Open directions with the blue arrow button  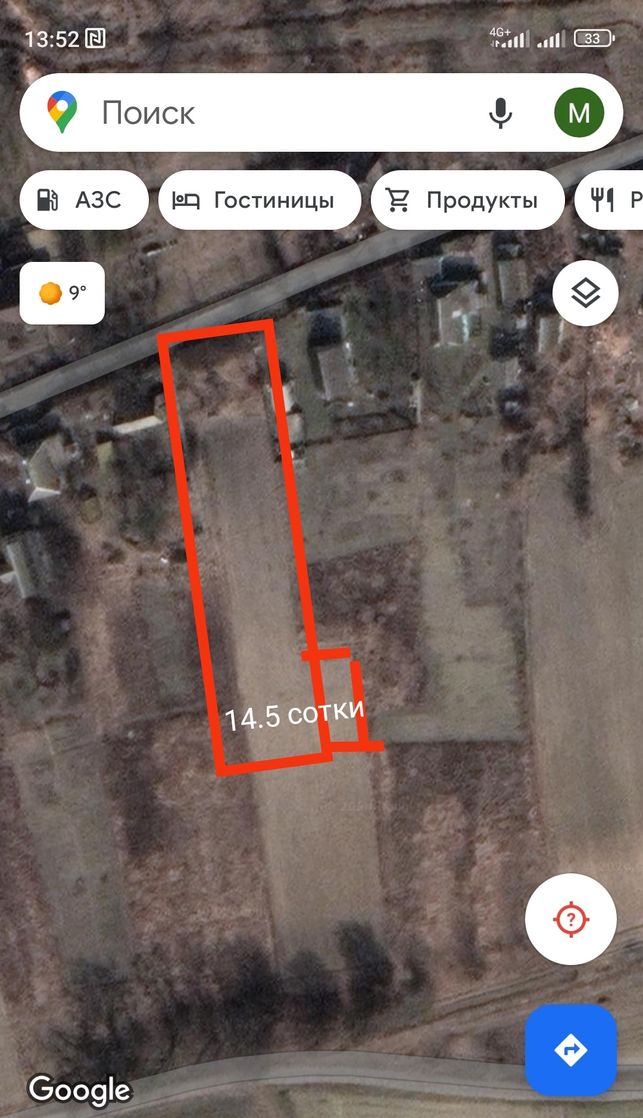(571, 1050)
